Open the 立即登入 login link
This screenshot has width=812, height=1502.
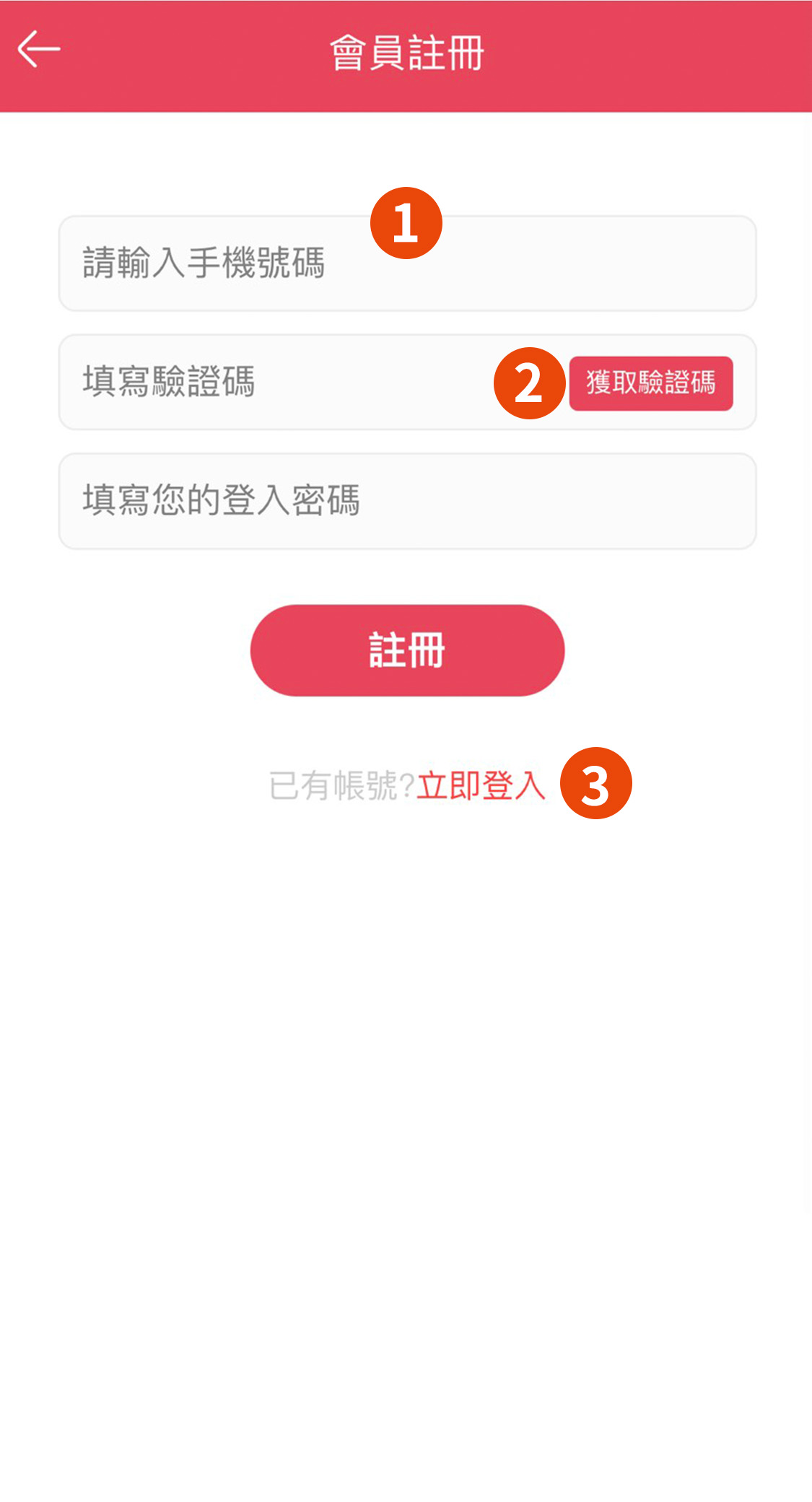481,785
